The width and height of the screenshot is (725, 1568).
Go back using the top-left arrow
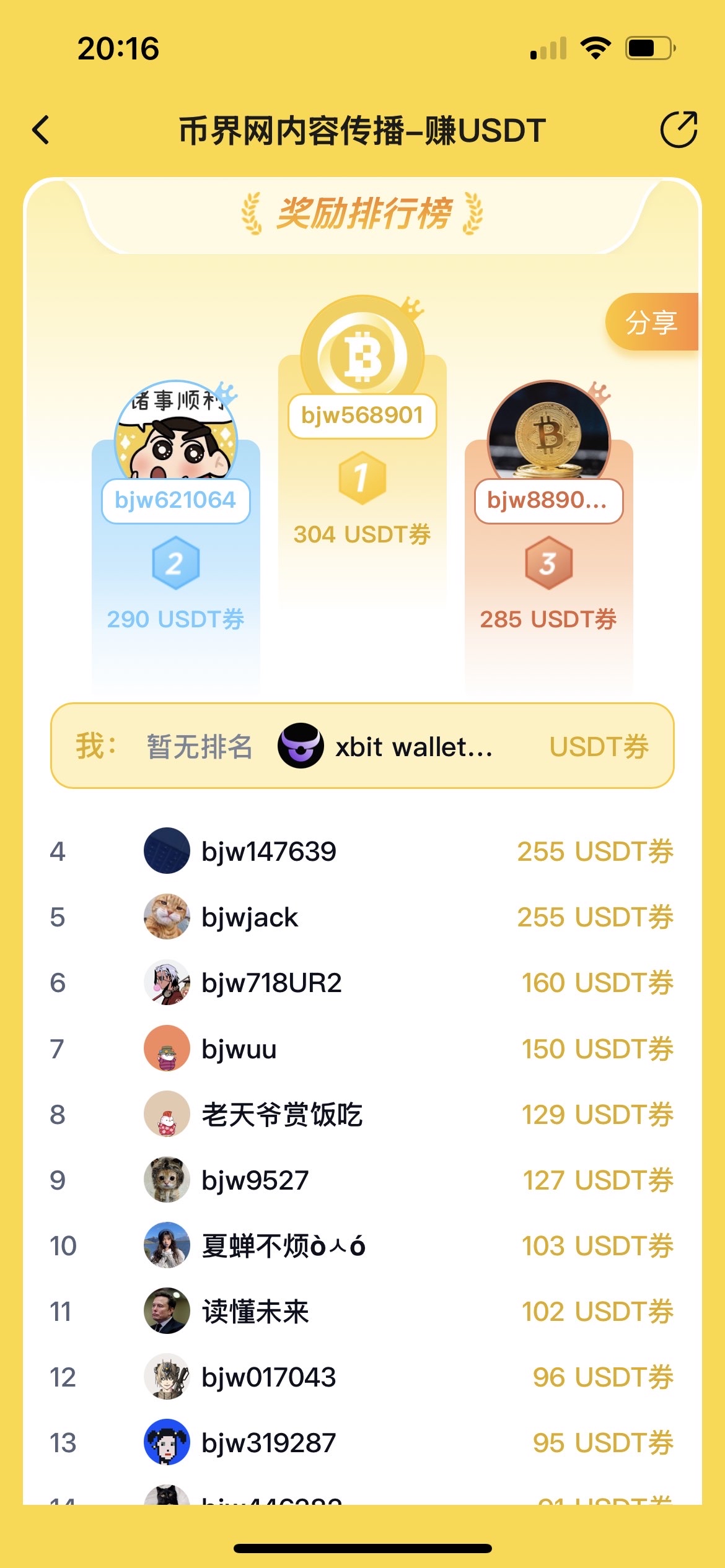point(41,130)
